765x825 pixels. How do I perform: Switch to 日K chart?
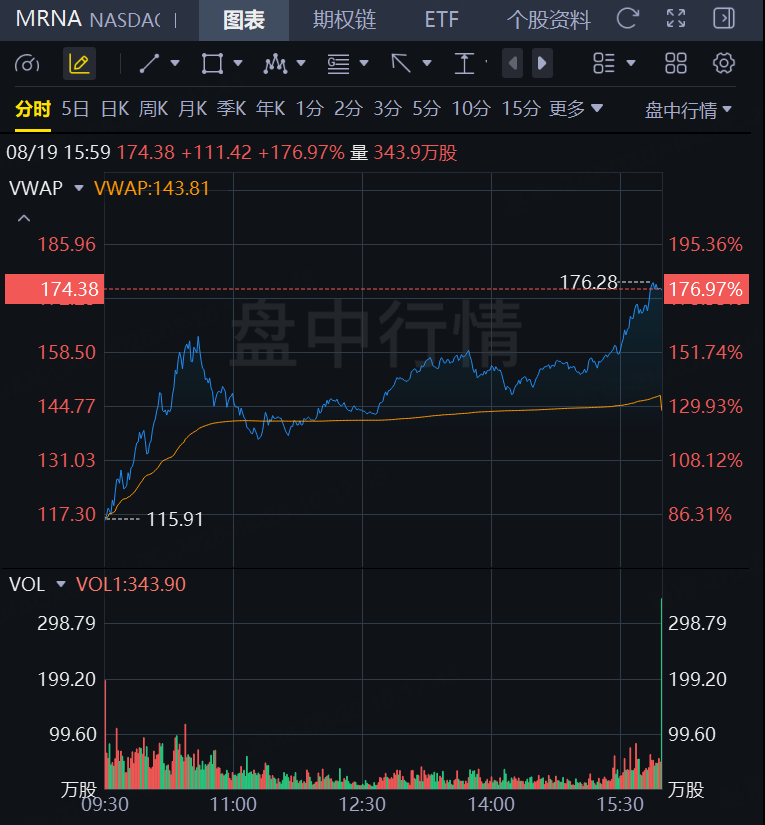pyautogui.click(x=115, y=109)
